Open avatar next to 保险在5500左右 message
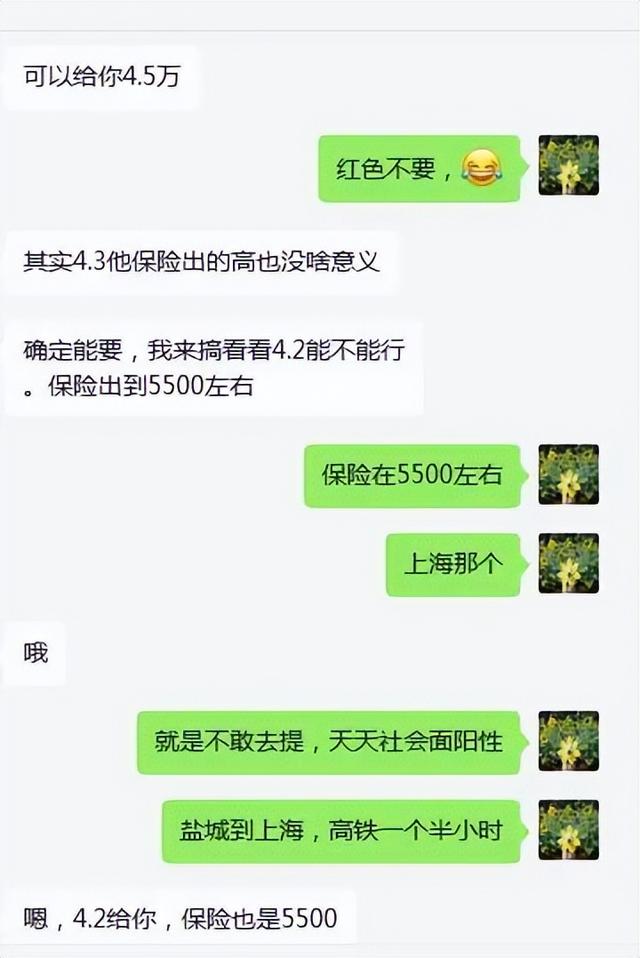The width and height of the screenshot is (640, 958). [568, 474]
